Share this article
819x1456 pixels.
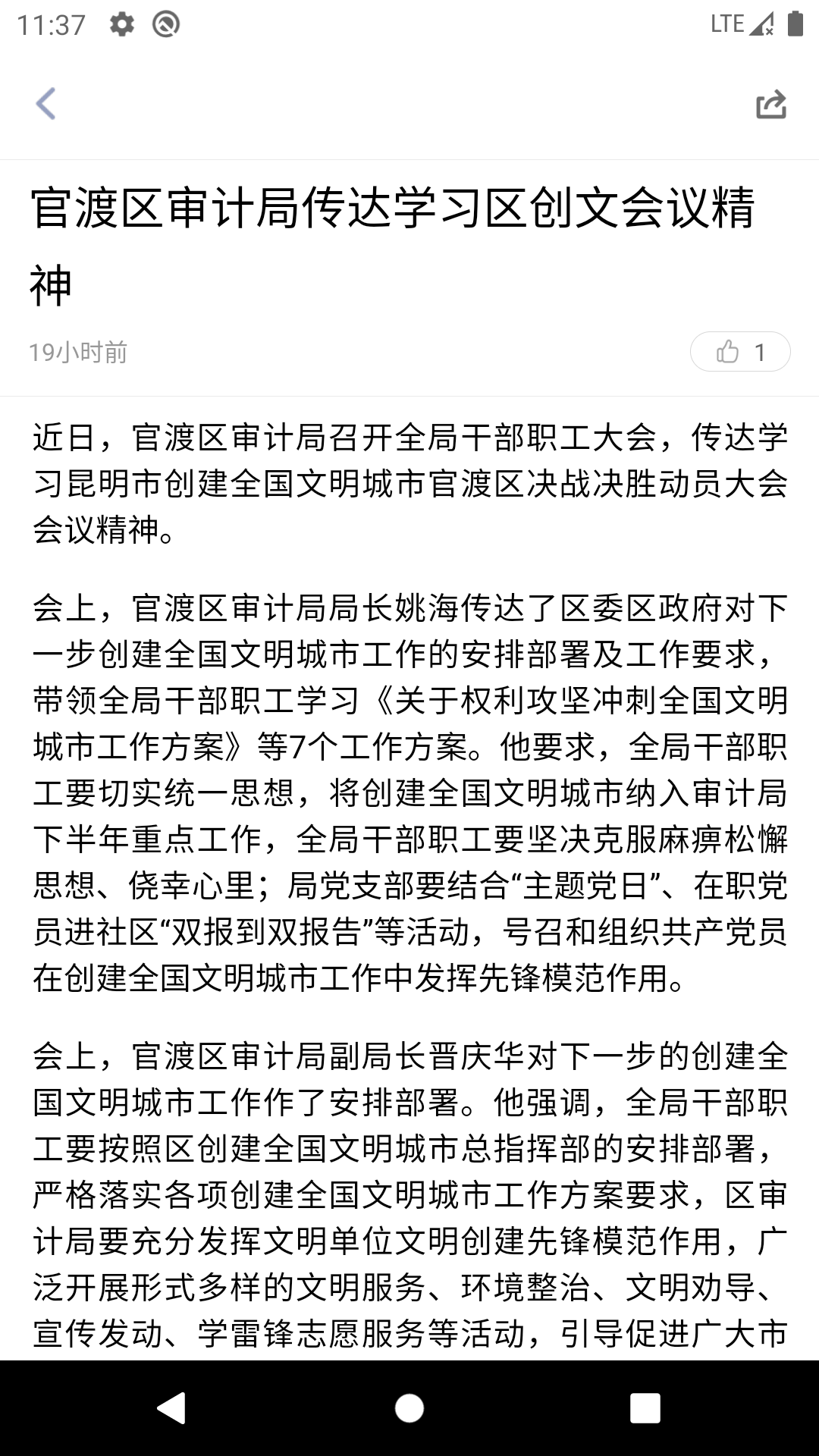tap(771, 104)
